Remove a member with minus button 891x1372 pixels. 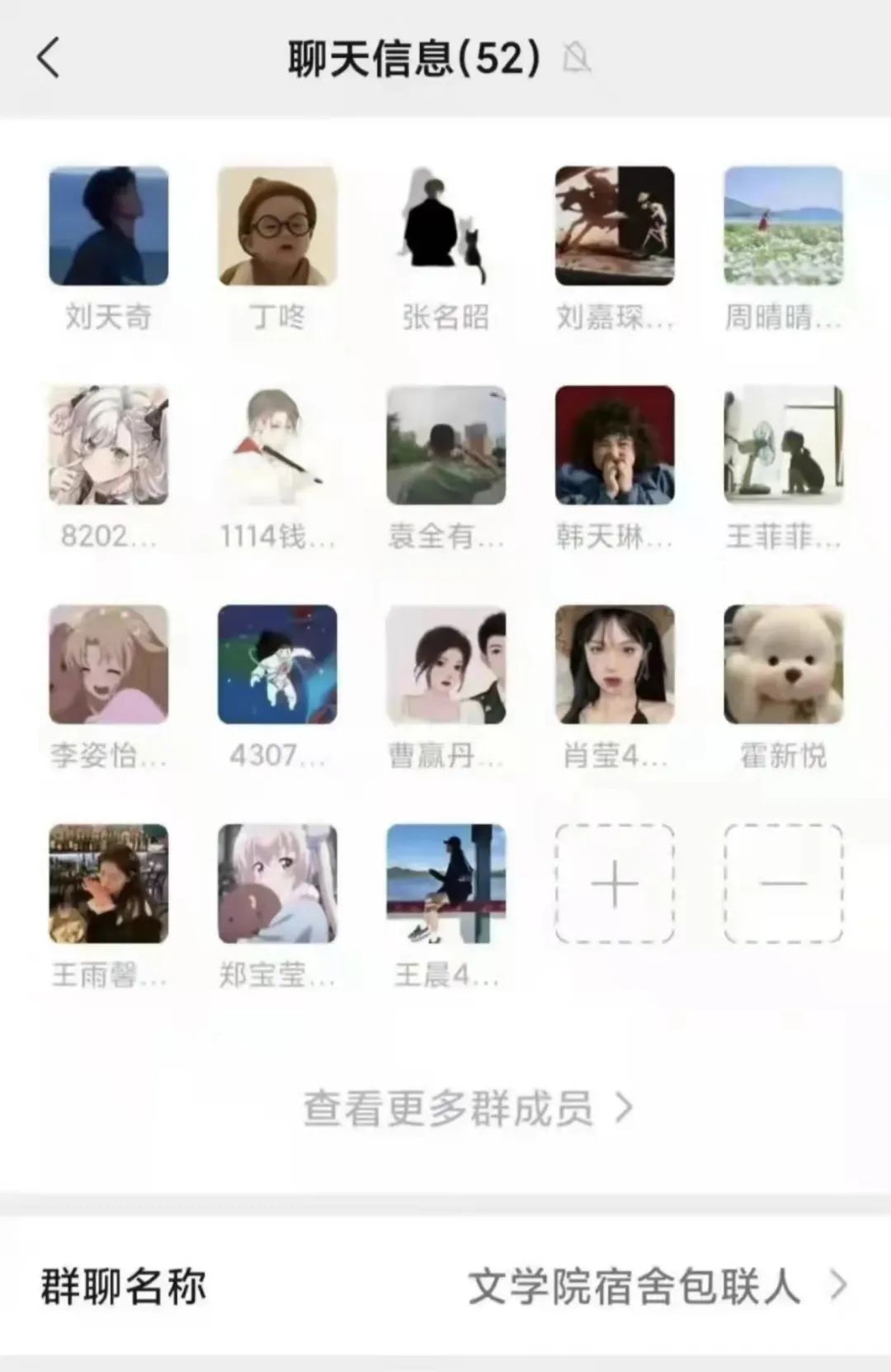783,884
